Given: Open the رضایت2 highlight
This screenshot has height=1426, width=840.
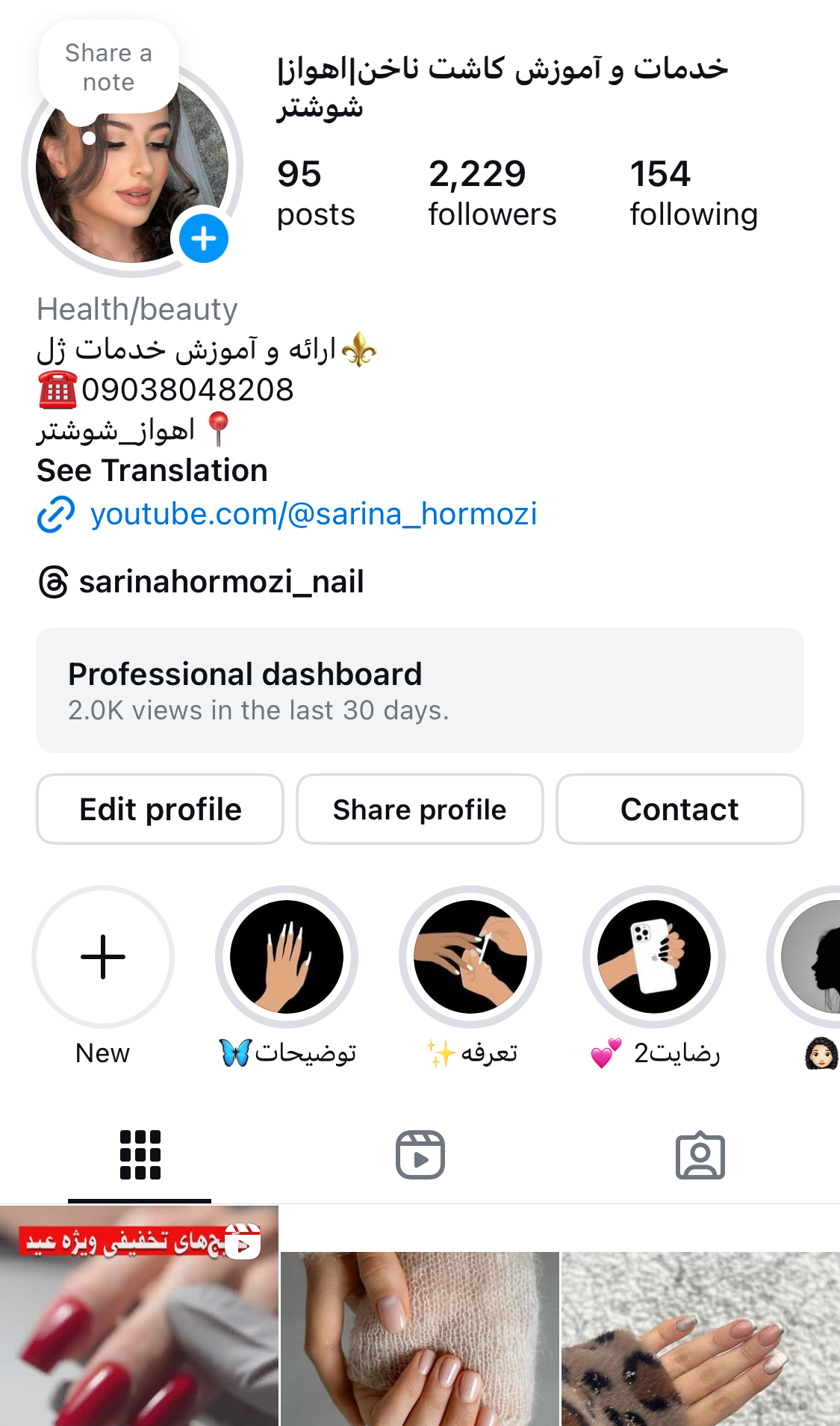Looking at the screenshot, I should [654, 957].
